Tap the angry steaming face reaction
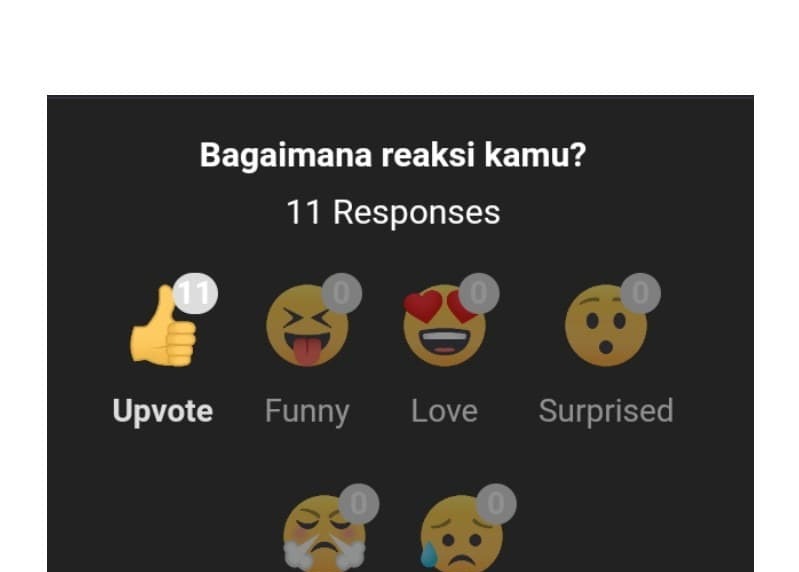 325,535
